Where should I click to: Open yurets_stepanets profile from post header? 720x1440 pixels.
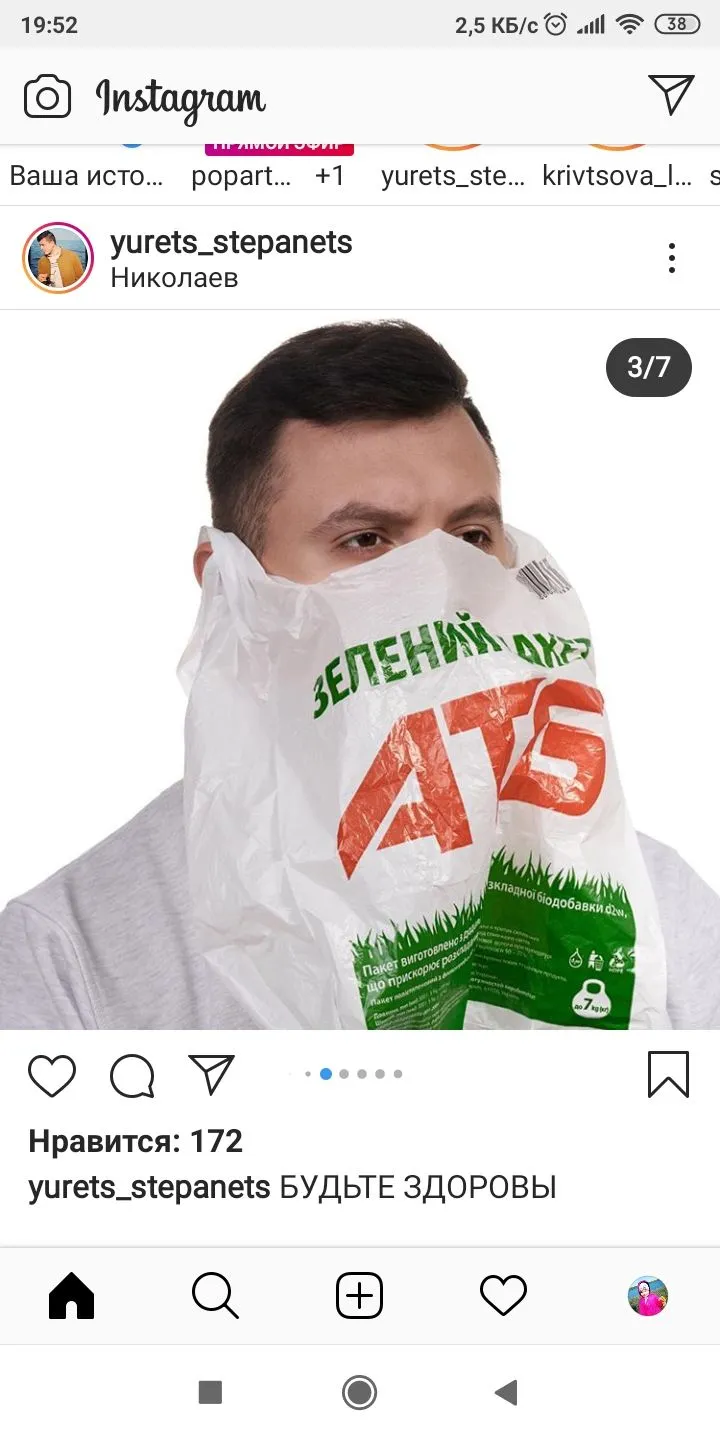tap(231, 242)
